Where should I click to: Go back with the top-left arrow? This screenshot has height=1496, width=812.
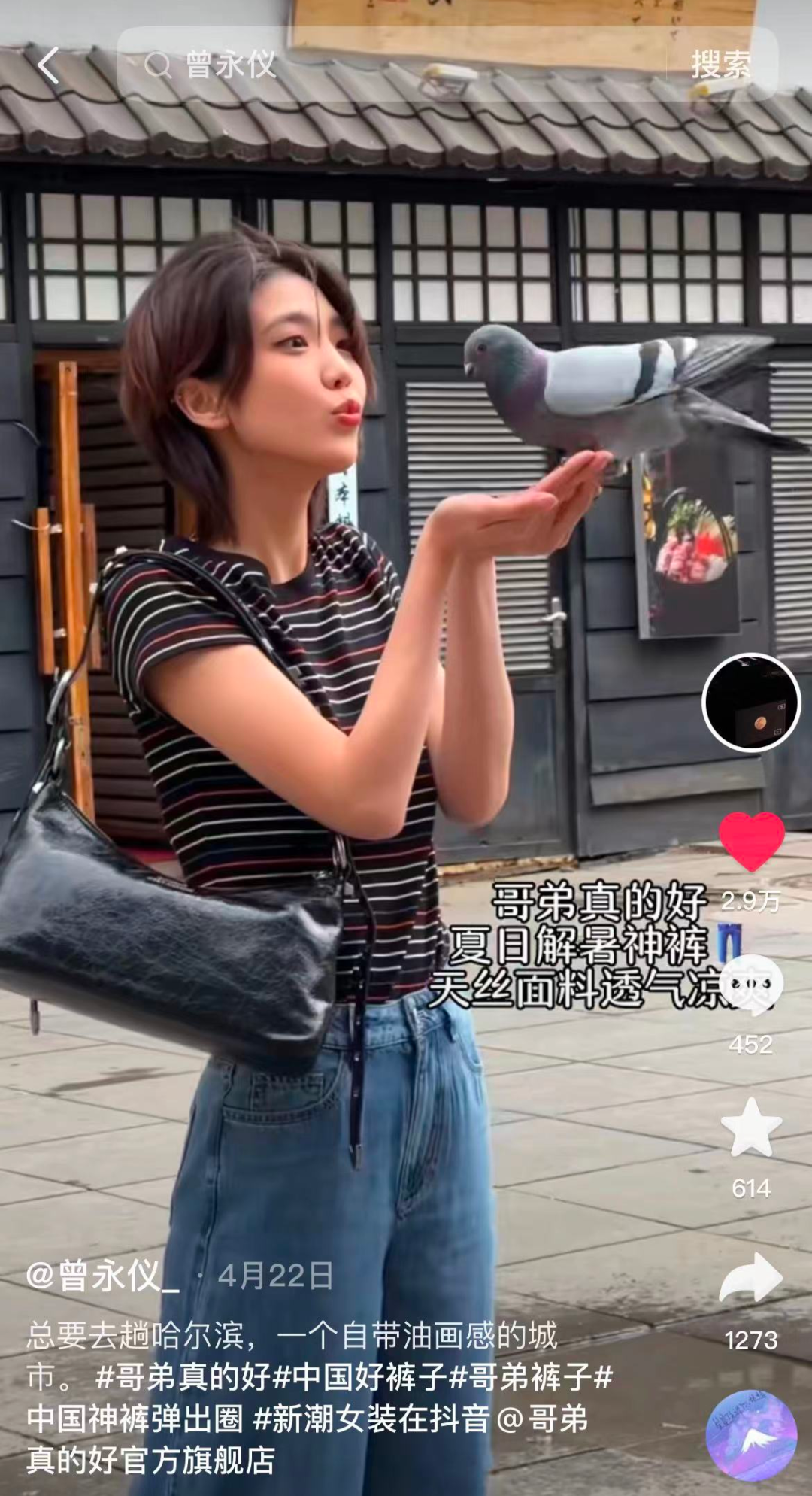pyautogui.click(x=48, y=65)
